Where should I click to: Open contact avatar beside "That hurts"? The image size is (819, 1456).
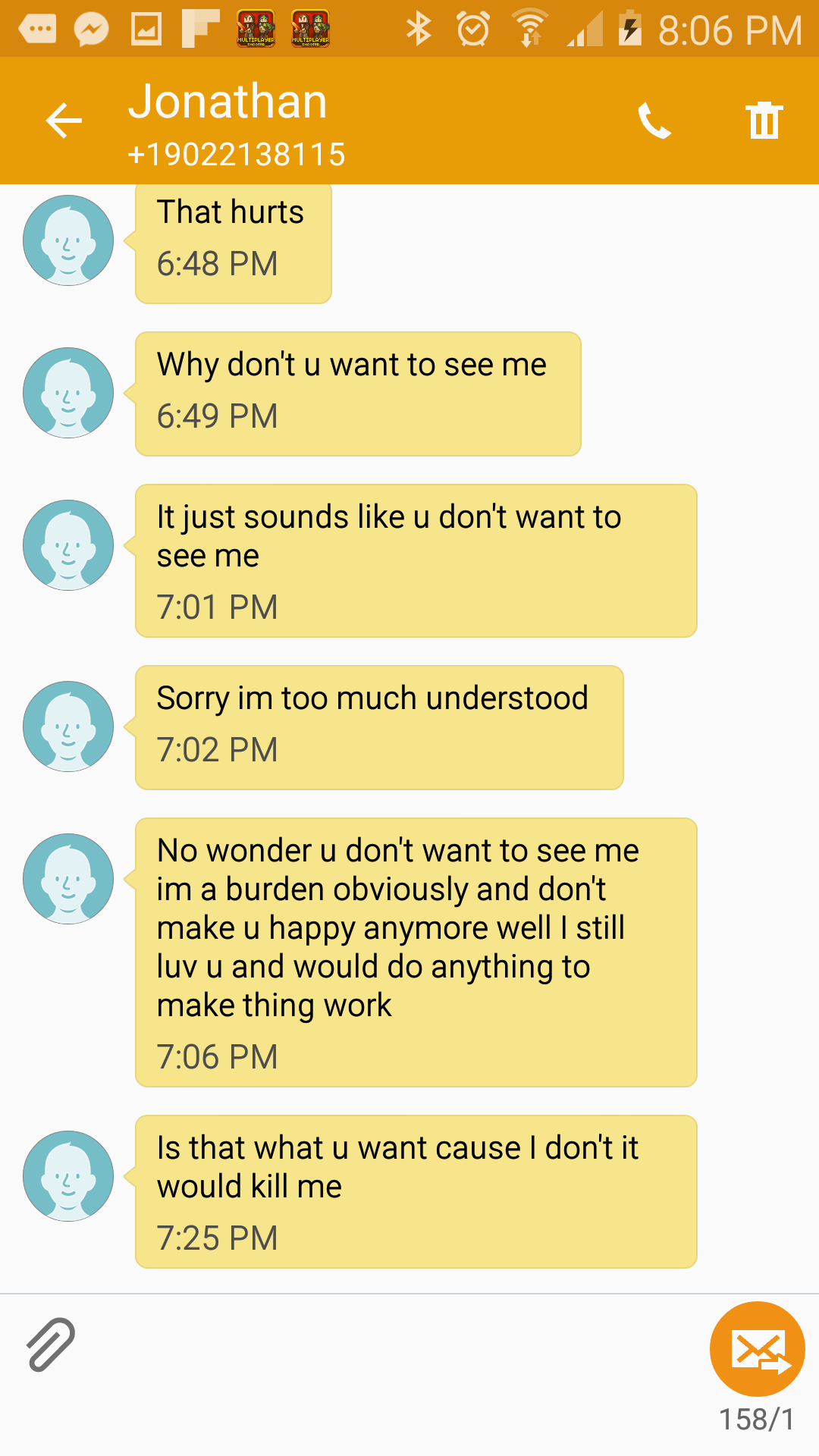pyautogui.click(x=68, y=240)
